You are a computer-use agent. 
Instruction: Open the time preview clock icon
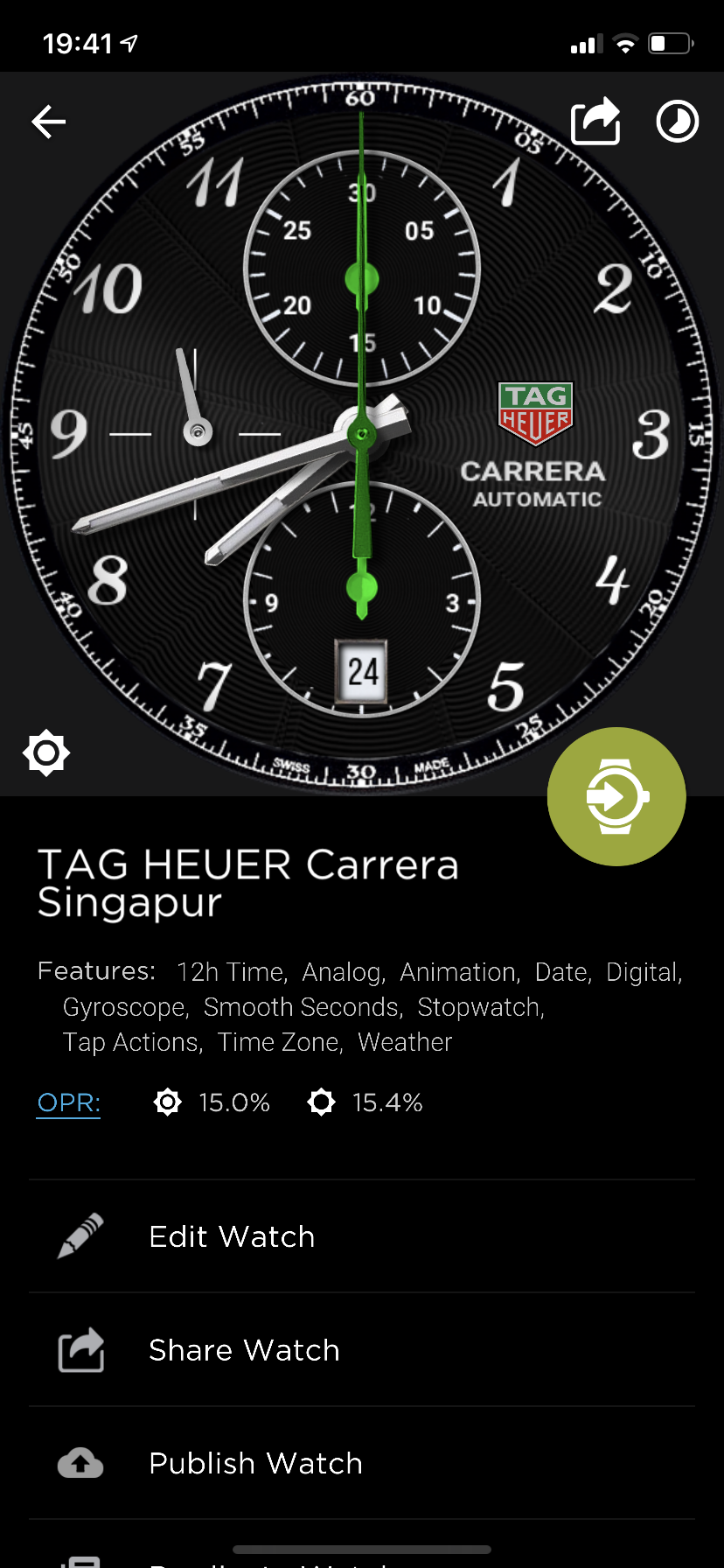pos(678,122)
